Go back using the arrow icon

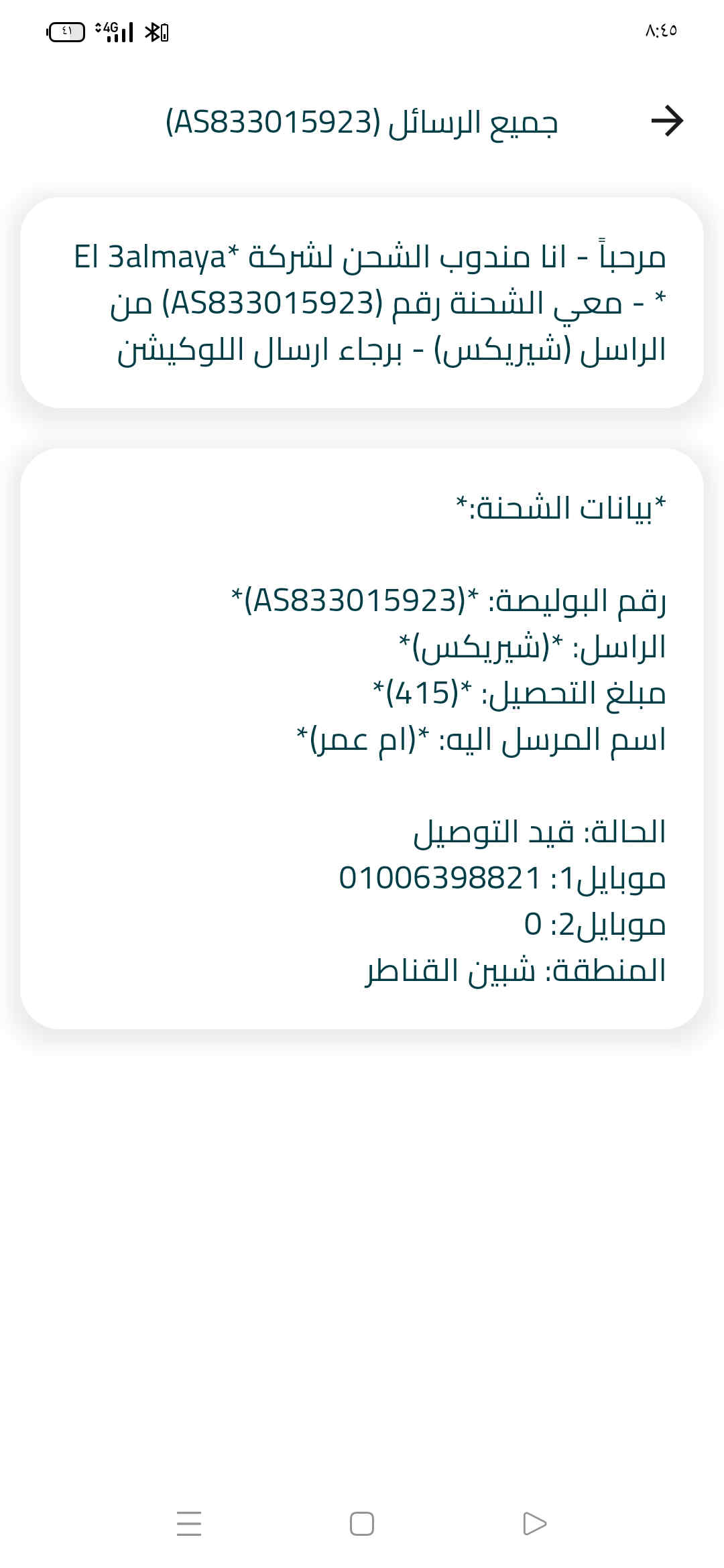(x=666, y=121)
